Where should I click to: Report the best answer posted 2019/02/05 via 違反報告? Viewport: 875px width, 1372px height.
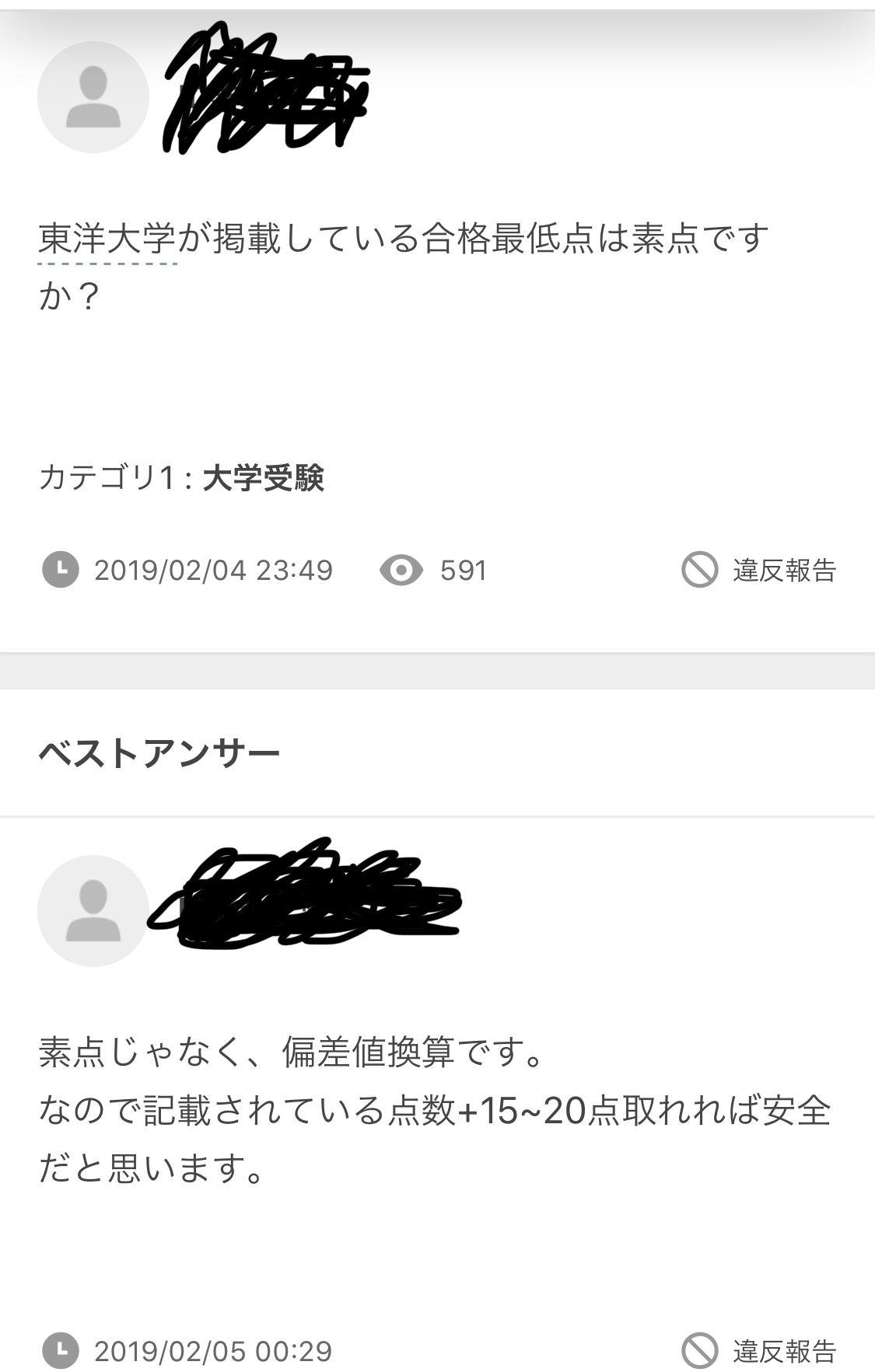click(x=759, y=1351)
